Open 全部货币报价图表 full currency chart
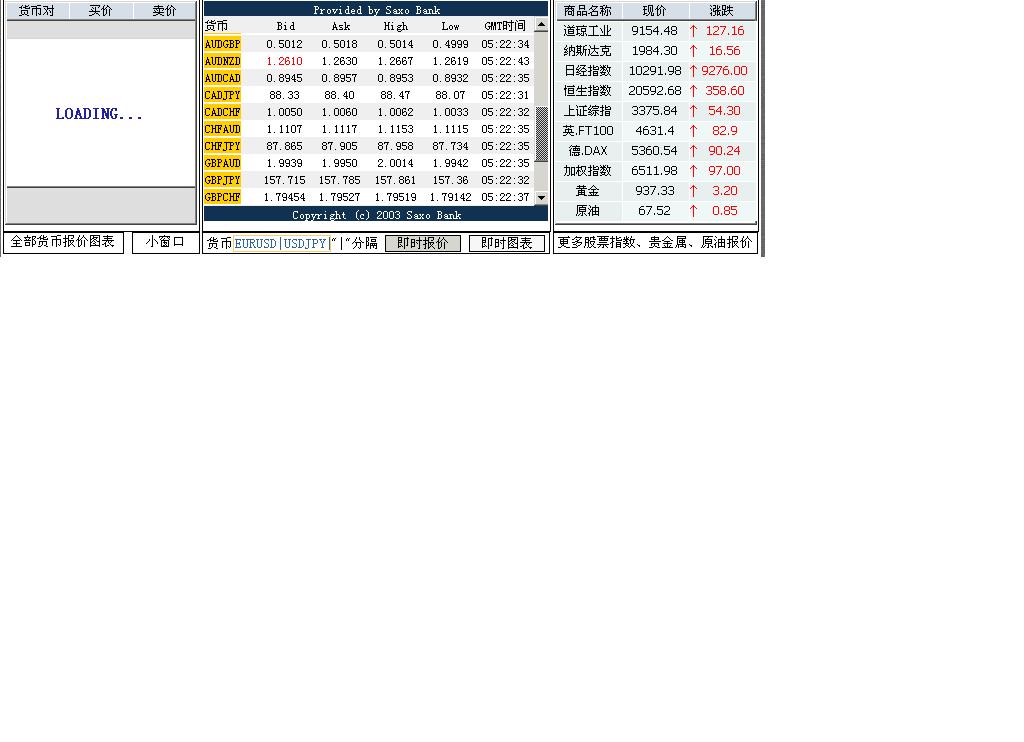 tap(62, 242)
